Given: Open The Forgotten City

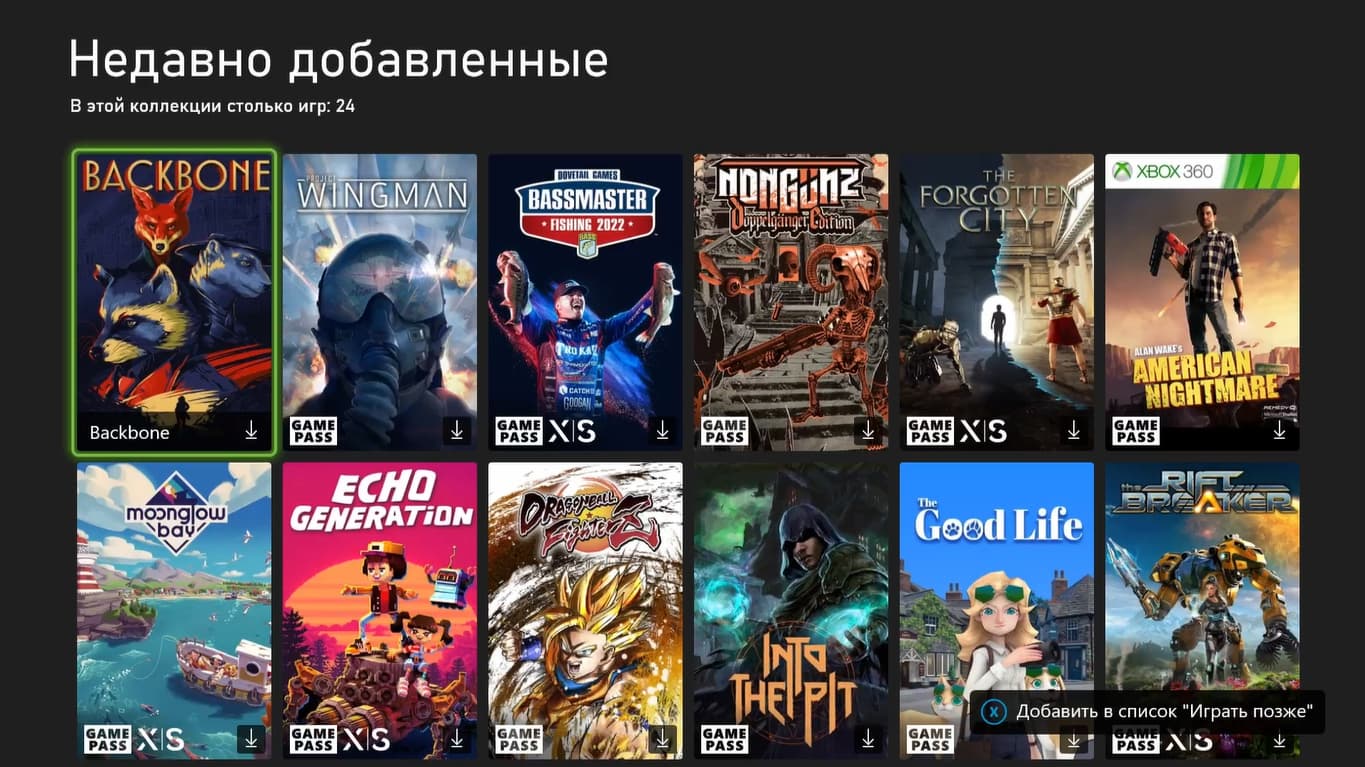Looking at the screenshot, I should click(997, 300).
